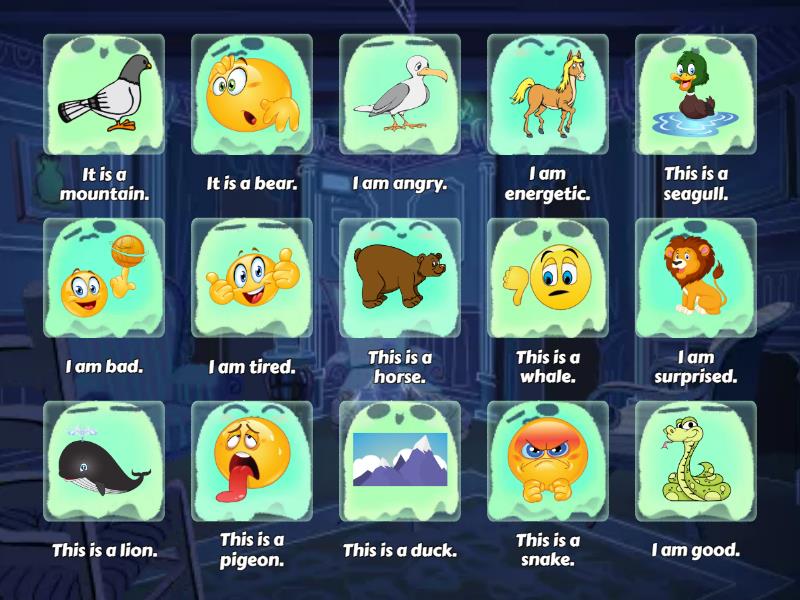
Task: Select the lion picture tile
Action: pos(695,278)
